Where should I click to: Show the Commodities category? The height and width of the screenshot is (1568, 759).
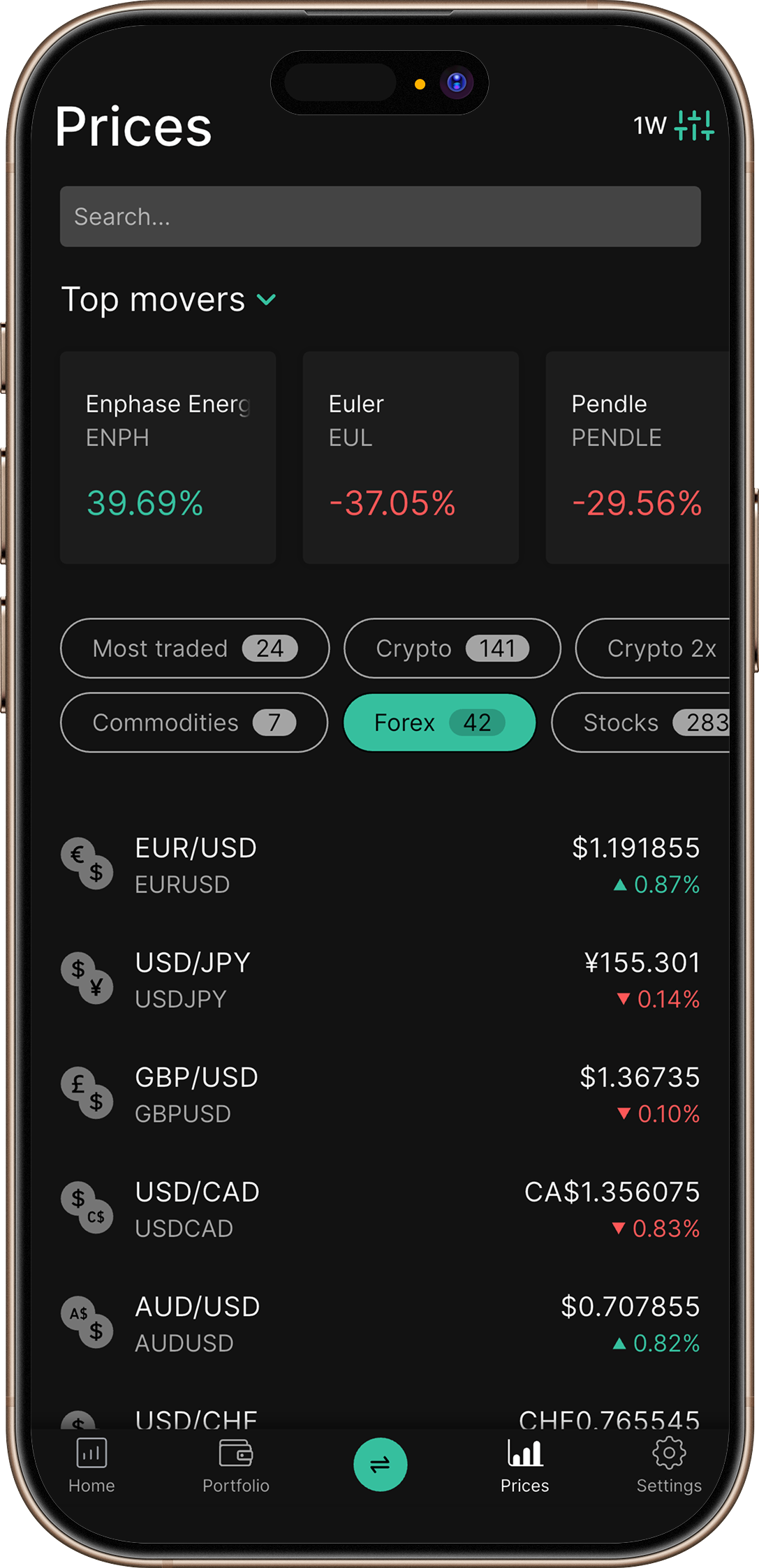pyautogui.click(x=193, y=723)
